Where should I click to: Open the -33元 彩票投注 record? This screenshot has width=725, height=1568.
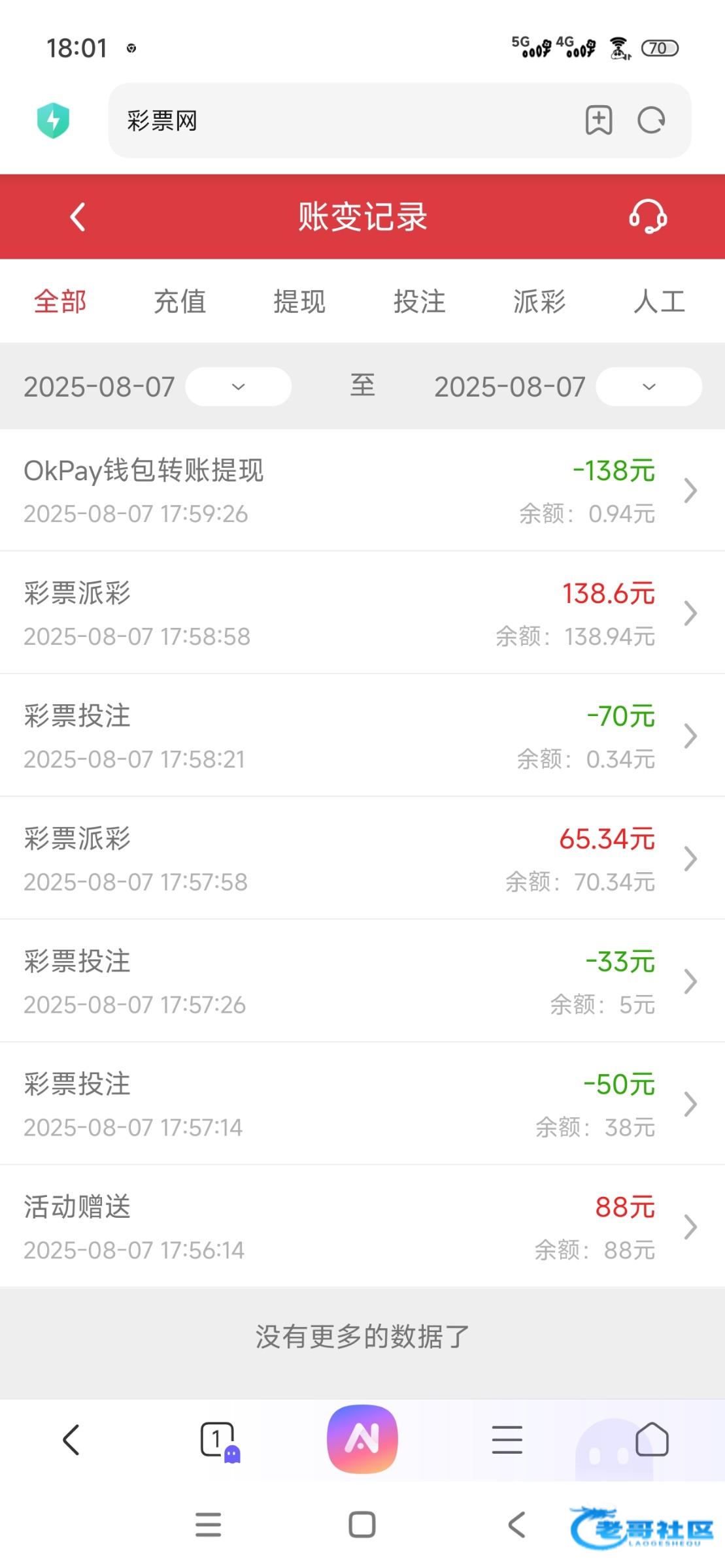(x=362, y=981)
